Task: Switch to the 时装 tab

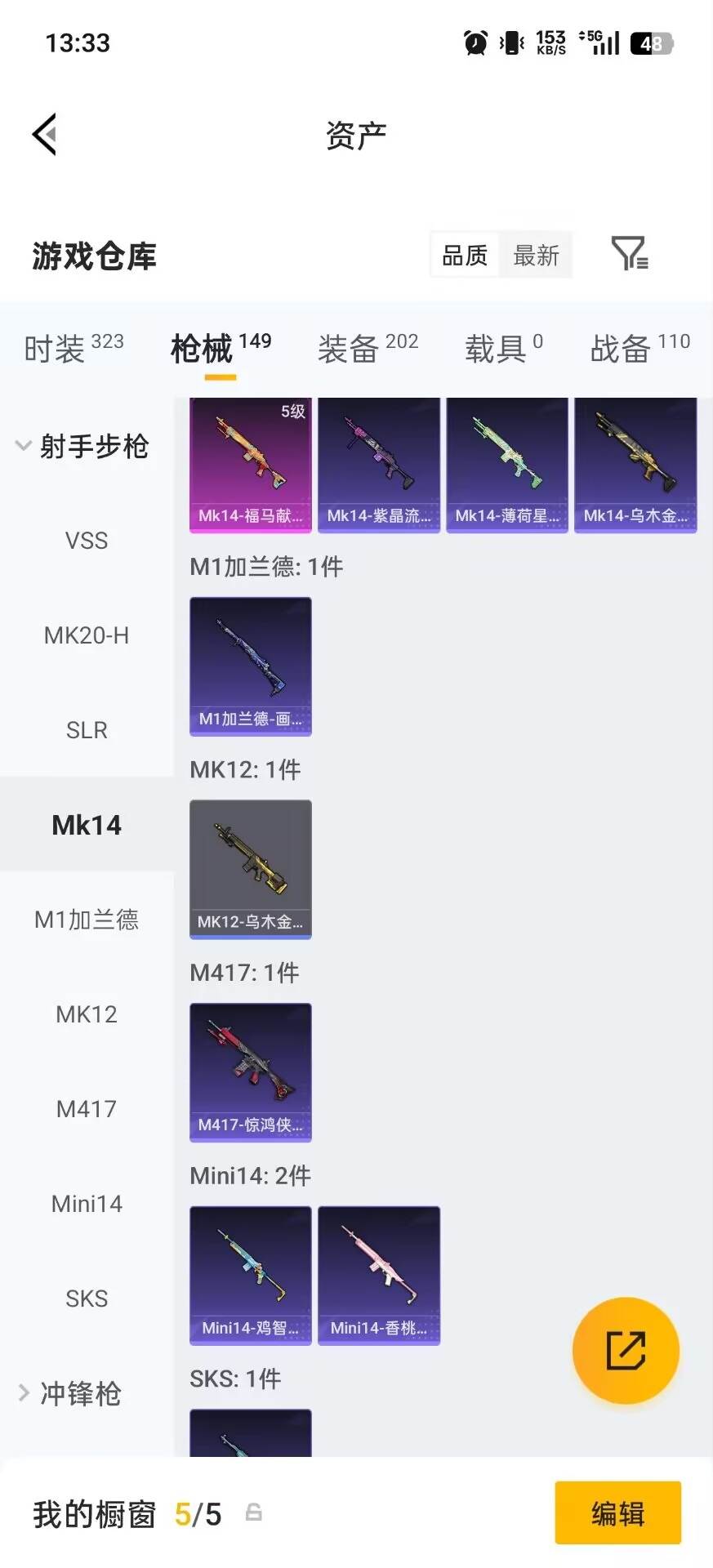Action: (x=74, y=348)
